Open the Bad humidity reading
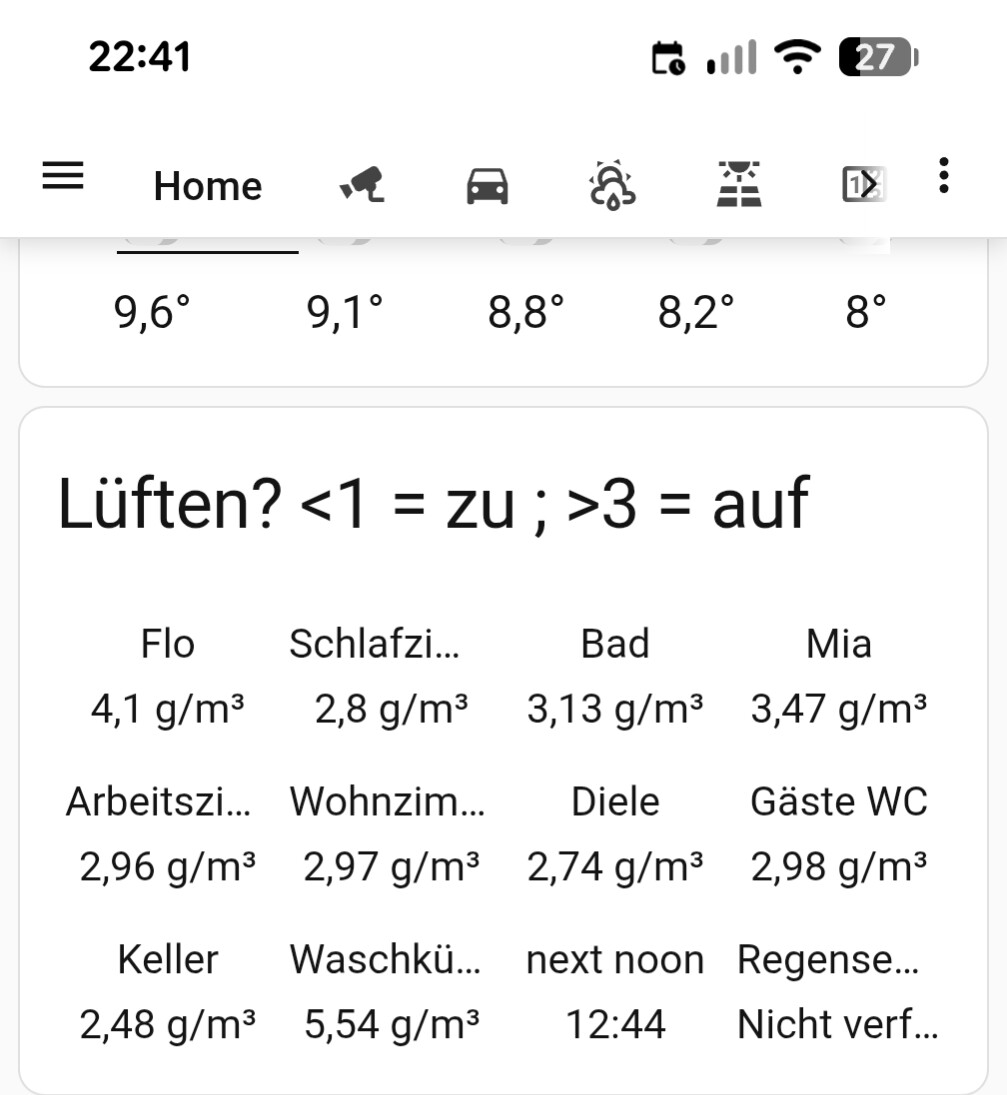Viewport: 1007px width, 1095px height. point(615,676)
